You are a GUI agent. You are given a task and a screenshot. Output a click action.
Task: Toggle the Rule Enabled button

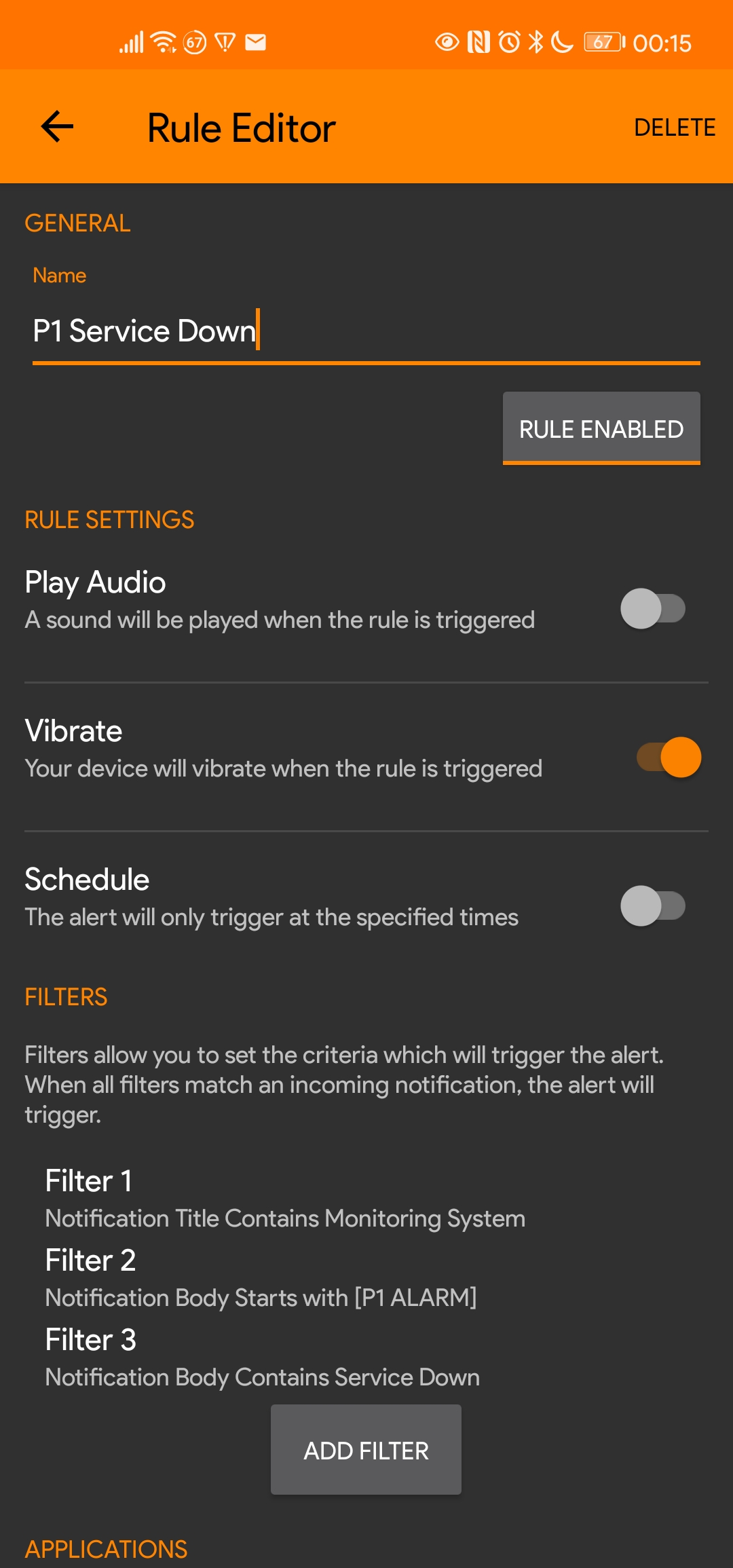click(601, 429)
